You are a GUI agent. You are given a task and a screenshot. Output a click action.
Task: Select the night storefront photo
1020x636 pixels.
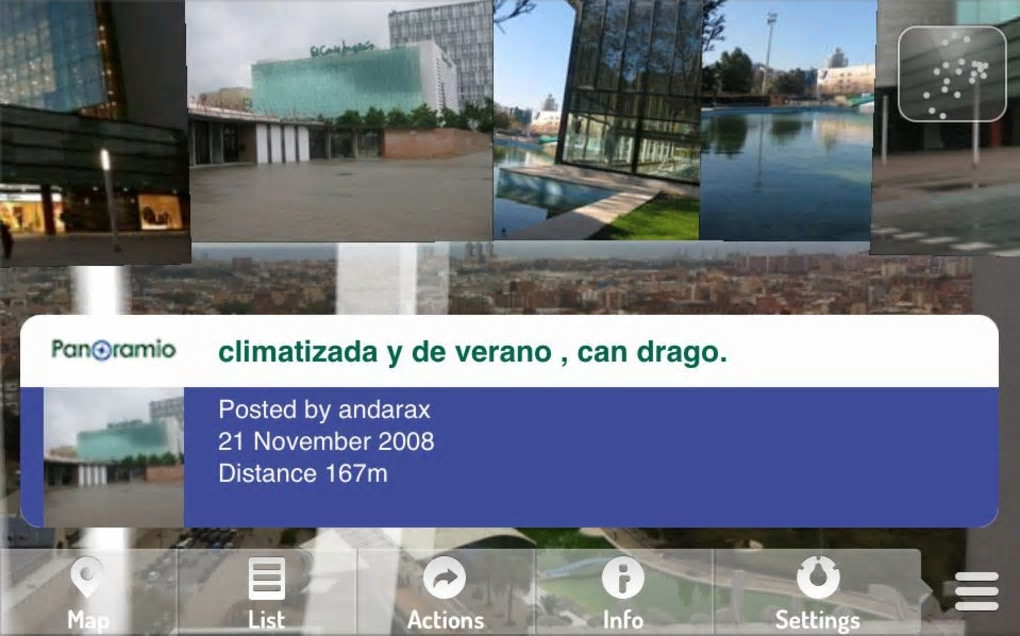pos(93,130)
